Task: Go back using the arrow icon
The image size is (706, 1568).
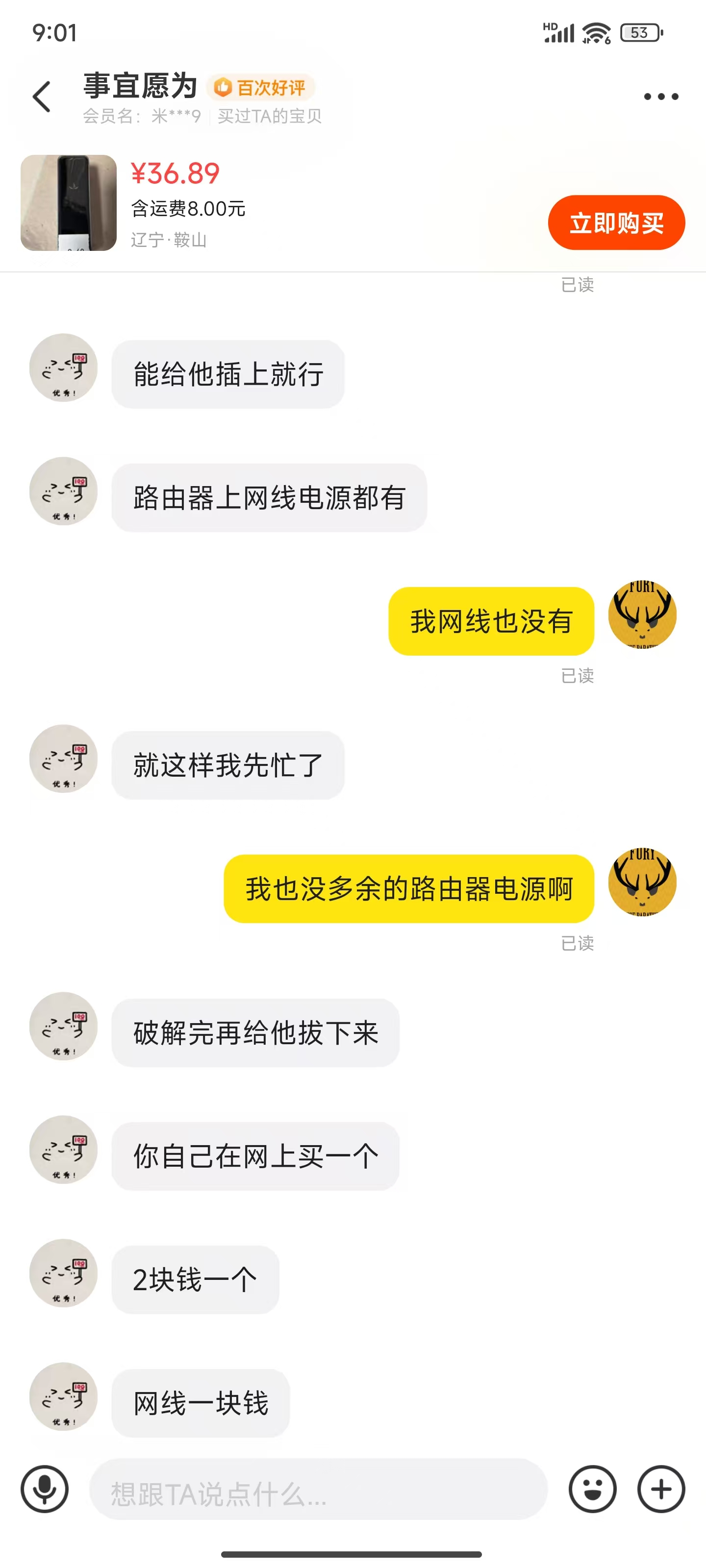Action: (x=41, y=97)
